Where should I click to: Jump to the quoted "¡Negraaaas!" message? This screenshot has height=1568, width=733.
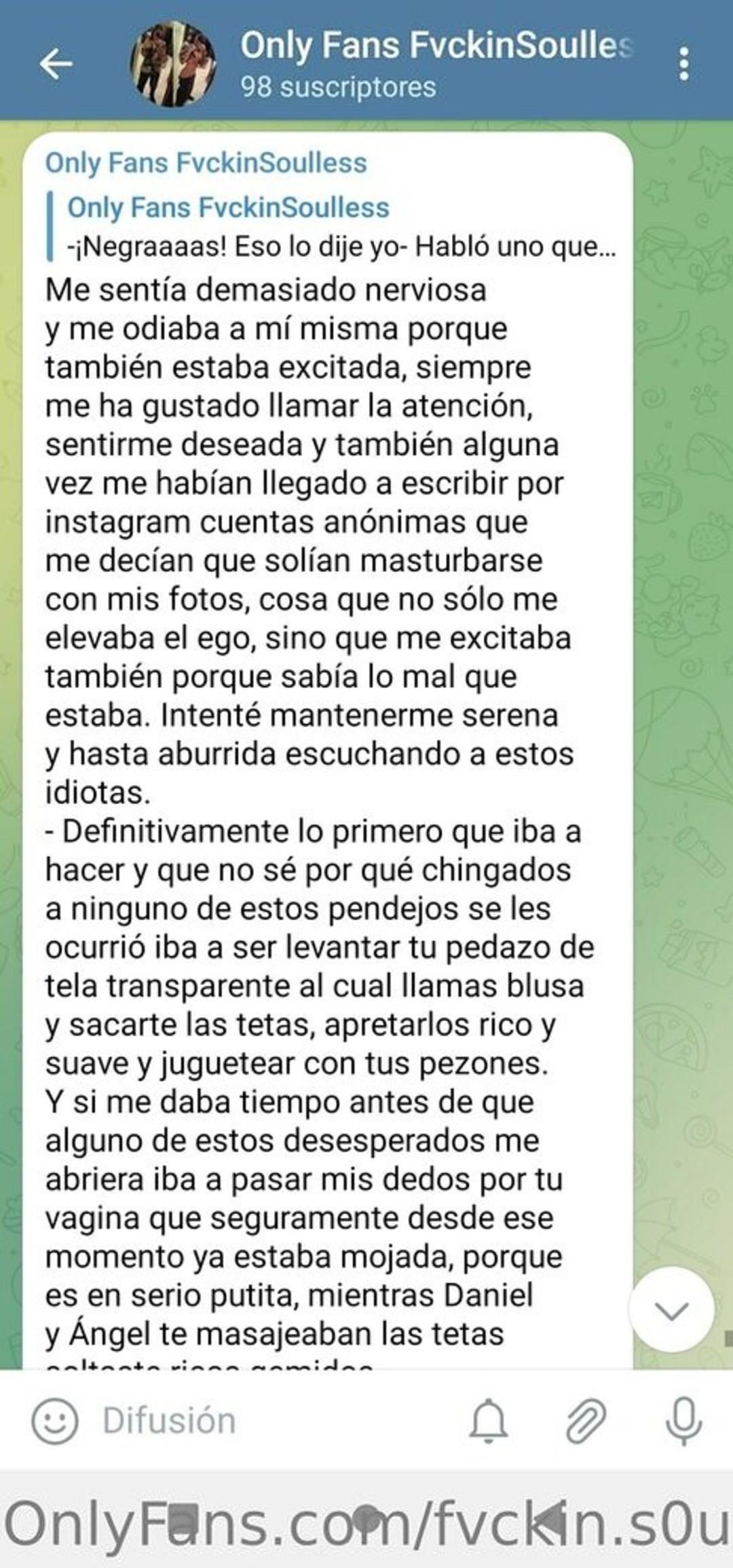[x=333, y=227]
